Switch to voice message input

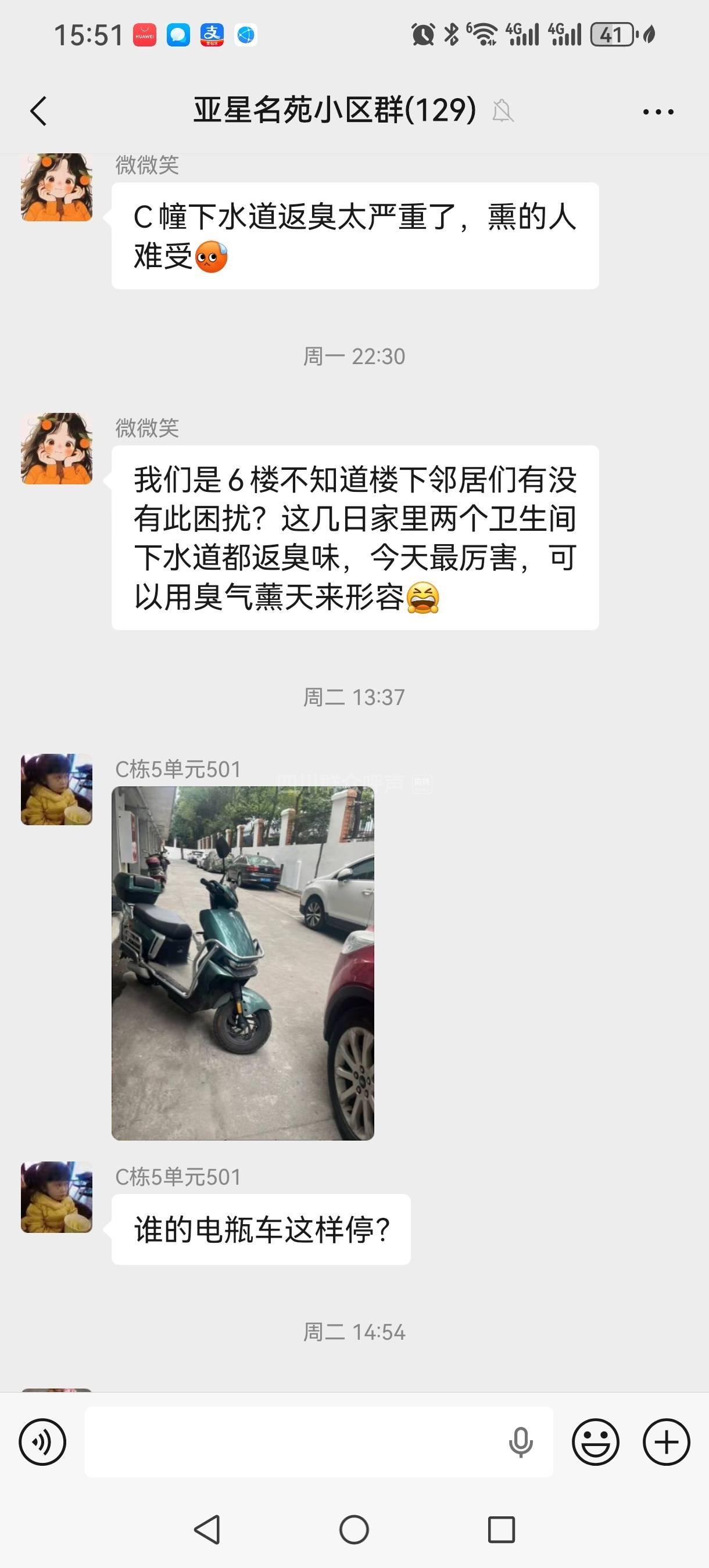pos(42,1441)
